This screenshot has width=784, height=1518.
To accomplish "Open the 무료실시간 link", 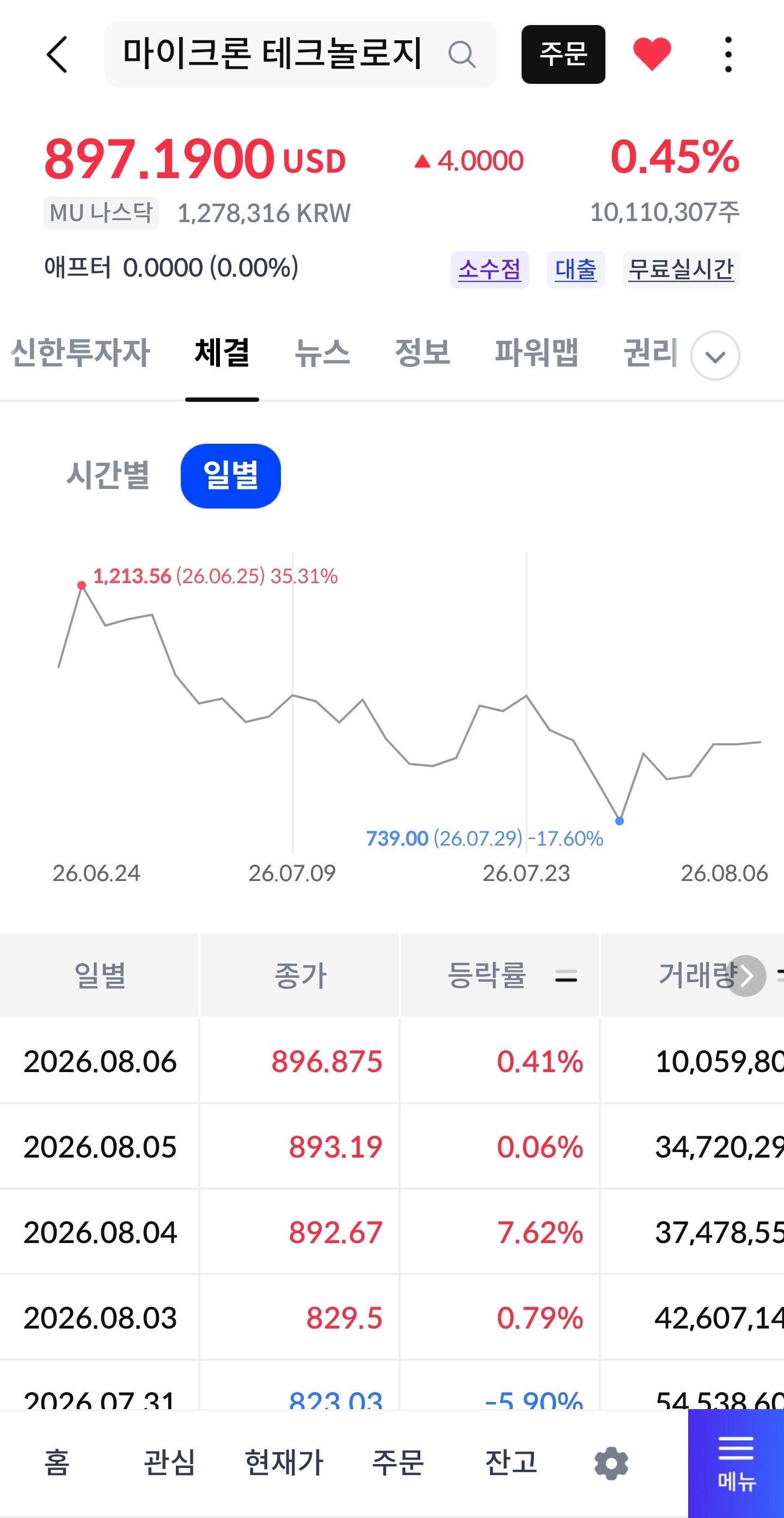I will (681, 270).
